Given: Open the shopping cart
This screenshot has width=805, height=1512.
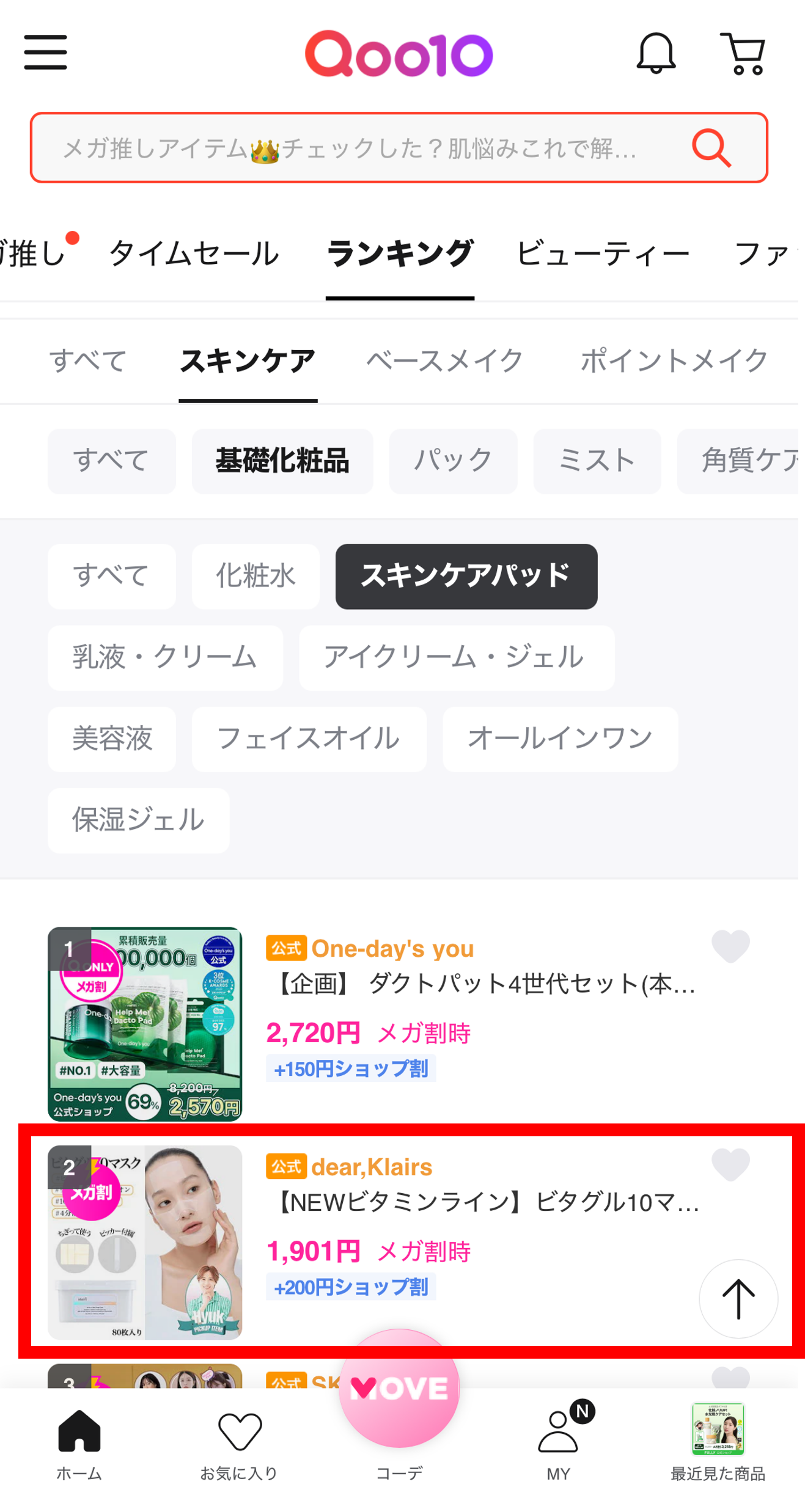Looking at the screenshot, I should [x=743, y=54].
